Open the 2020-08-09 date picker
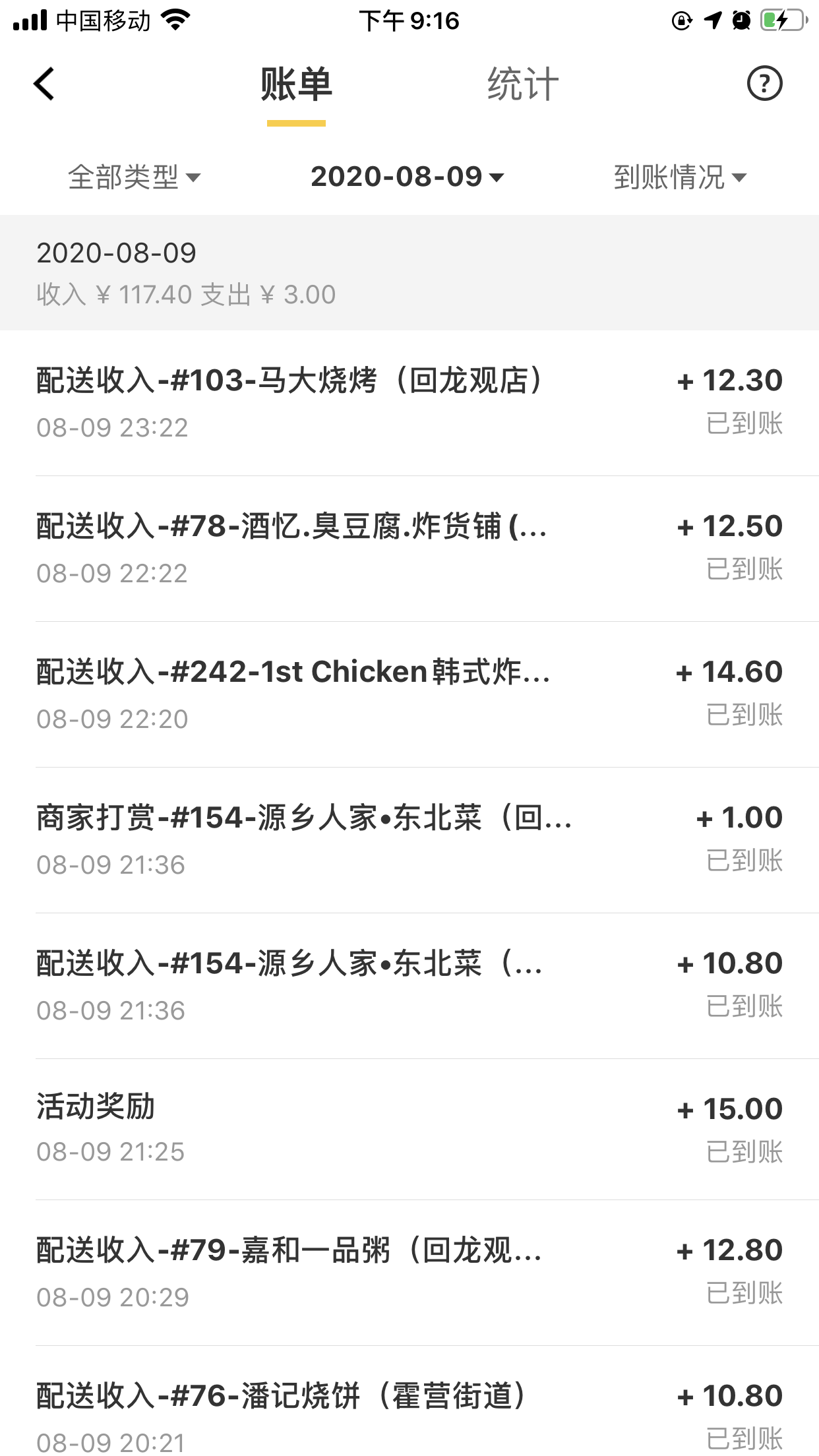819x1456 pixels. click(407, 177)
